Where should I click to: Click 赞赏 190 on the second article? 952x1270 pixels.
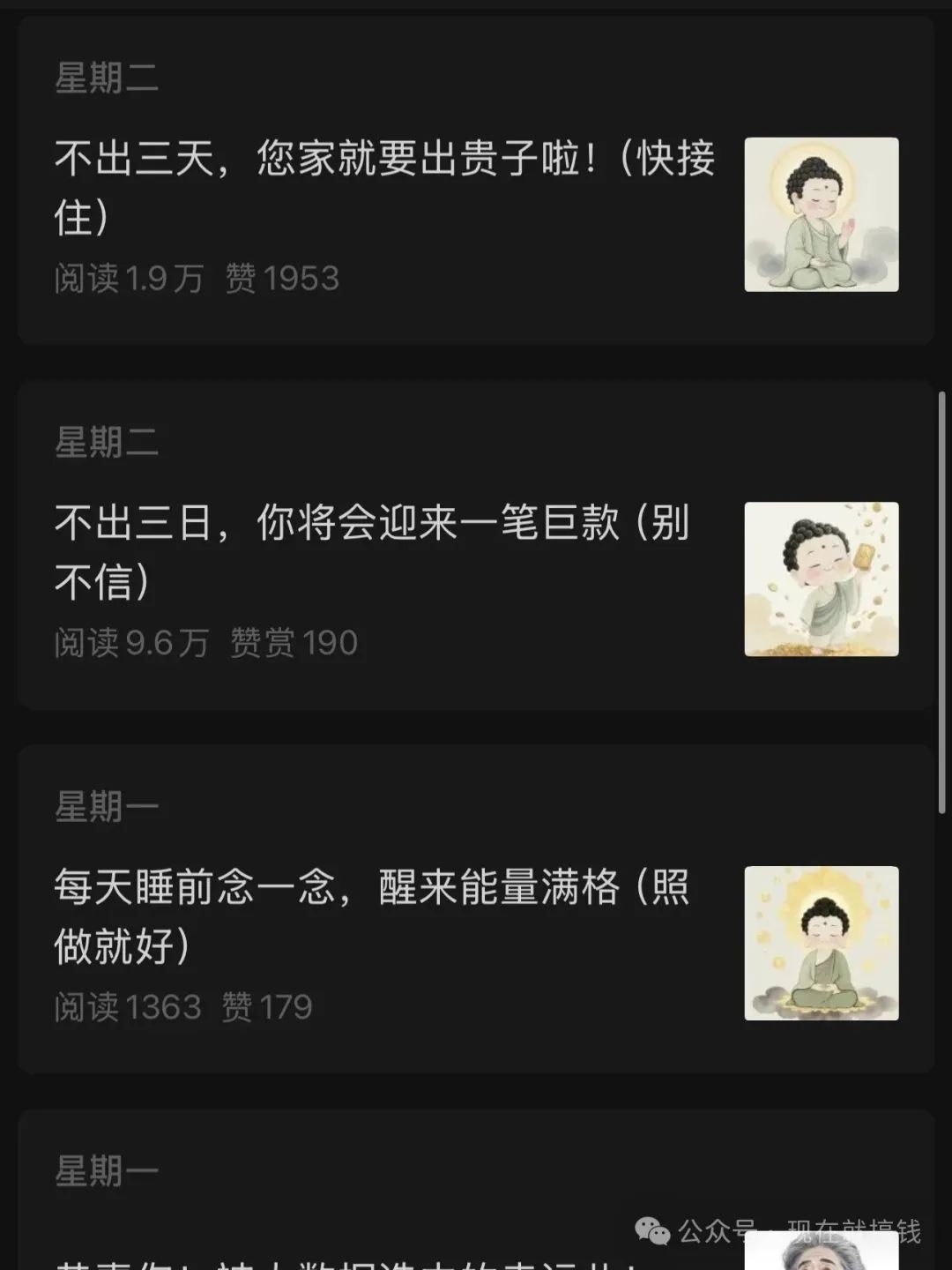tap(294, 642)
